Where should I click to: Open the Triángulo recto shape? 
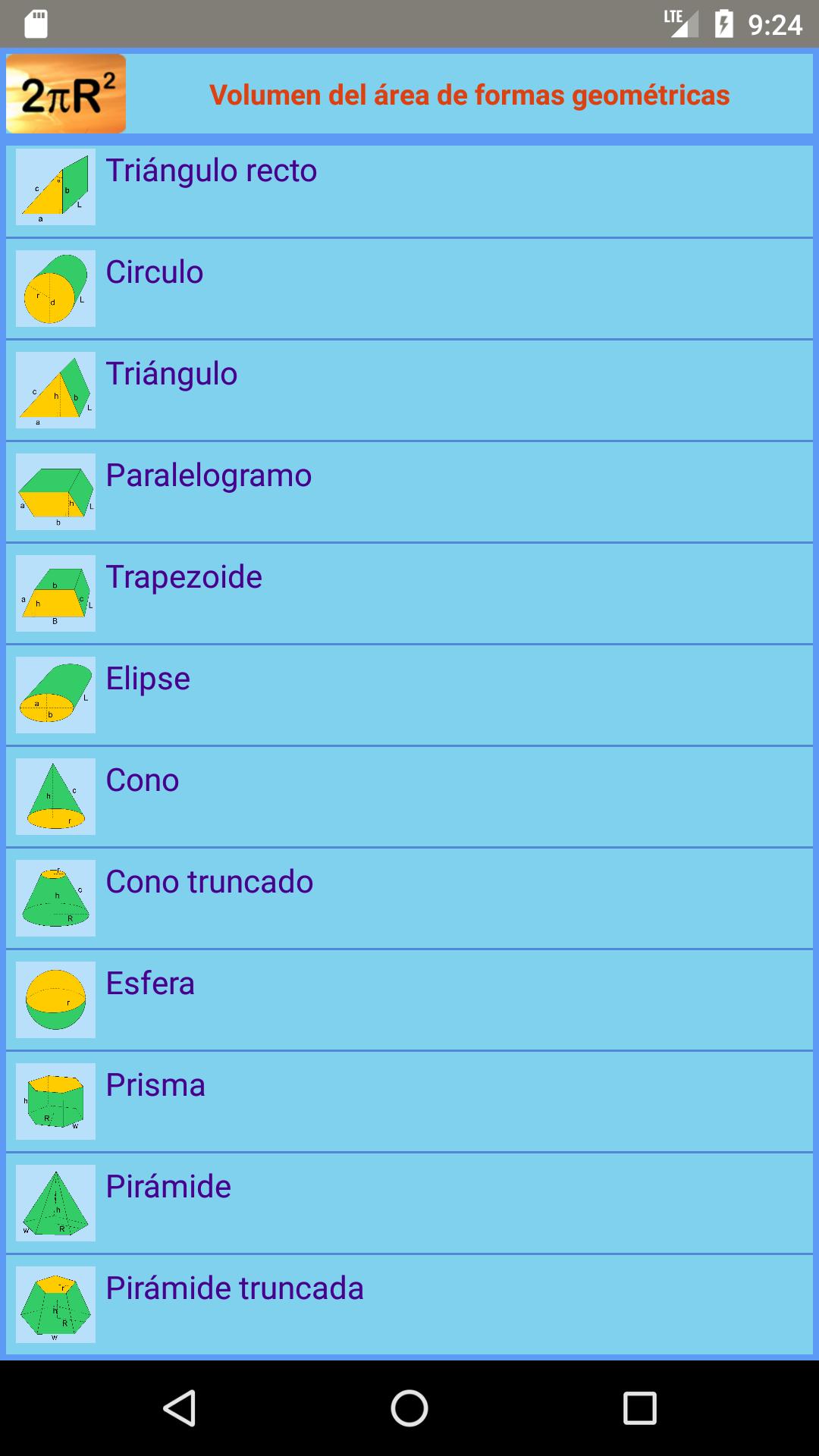click(x=409, y=190)
